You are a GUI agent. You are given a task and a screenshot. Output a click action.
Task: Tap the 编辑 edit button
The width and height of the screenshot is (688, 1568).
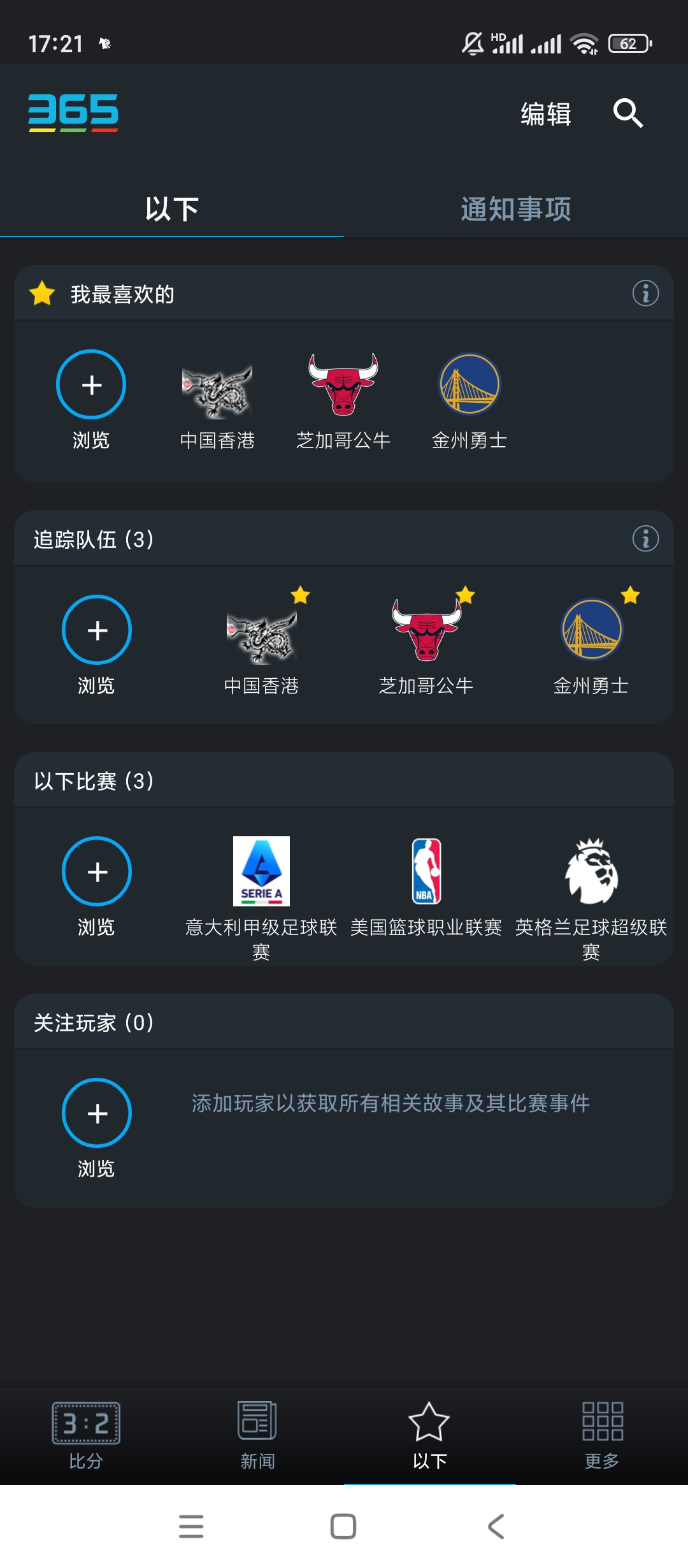(546, 114)
